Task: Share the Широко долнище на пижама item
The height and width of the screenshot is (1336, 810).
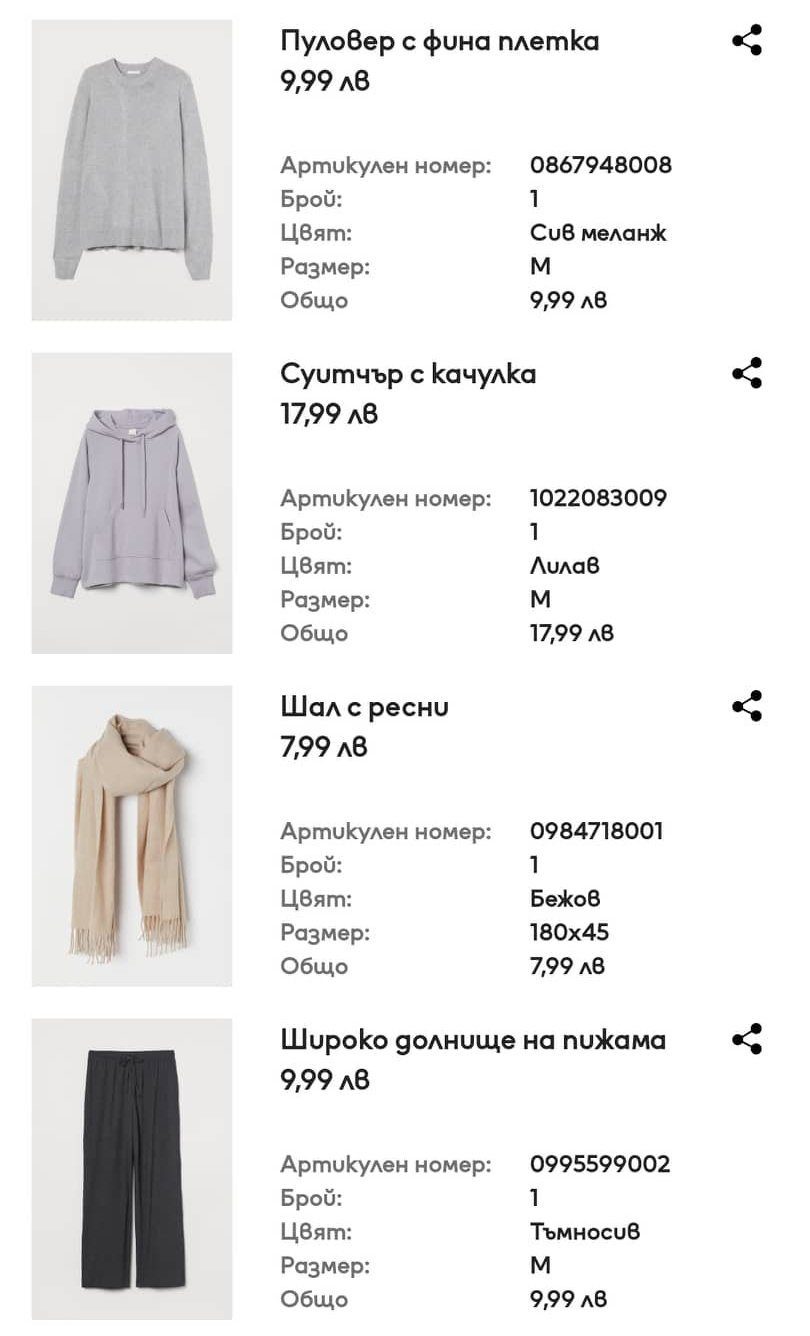Action: click(747, 1039)
